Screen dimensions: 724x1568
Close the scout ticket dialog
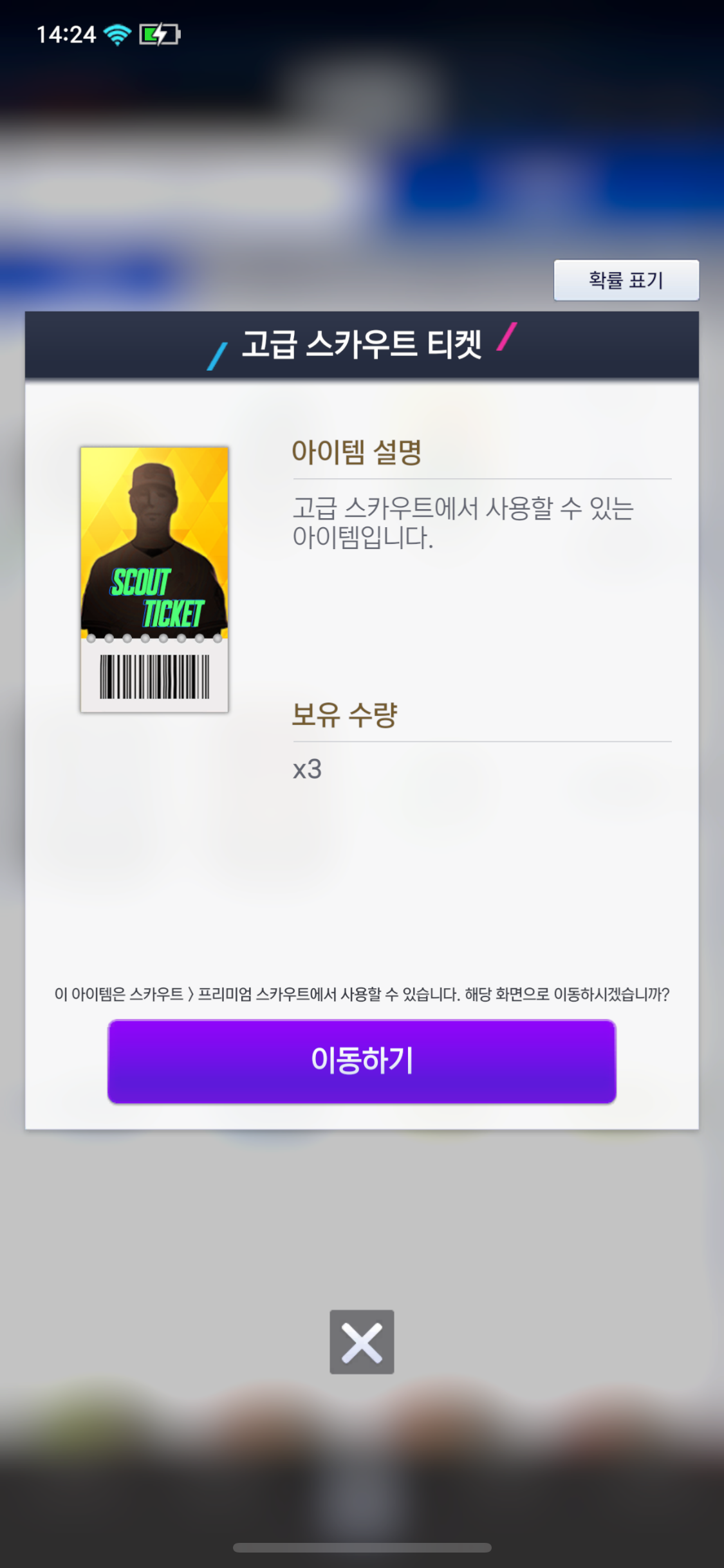click(362, 1342)
